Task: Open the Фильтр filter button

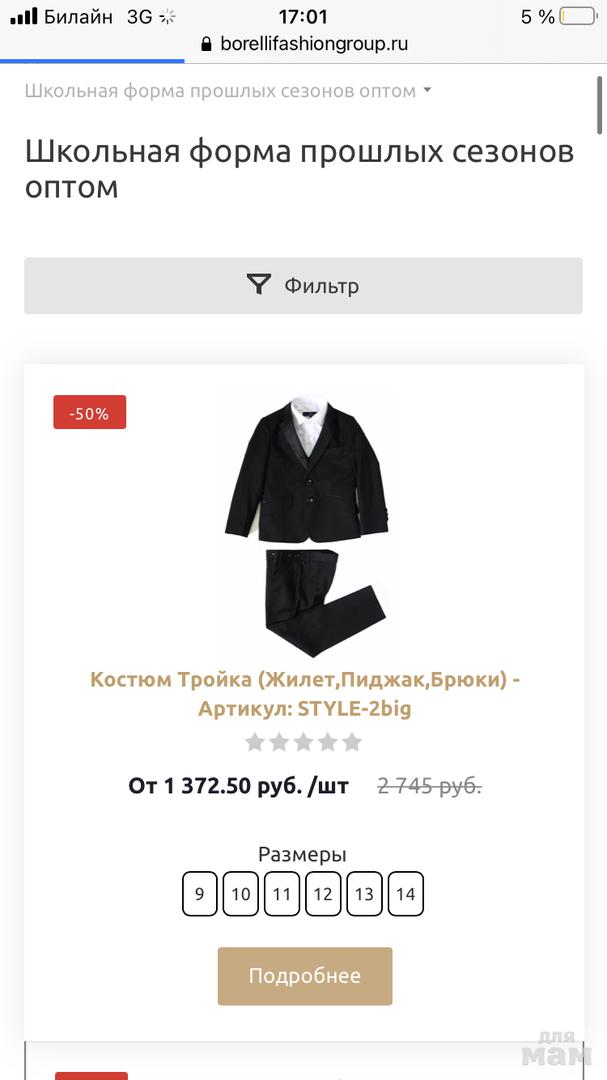Action: (x=303, y=286)
